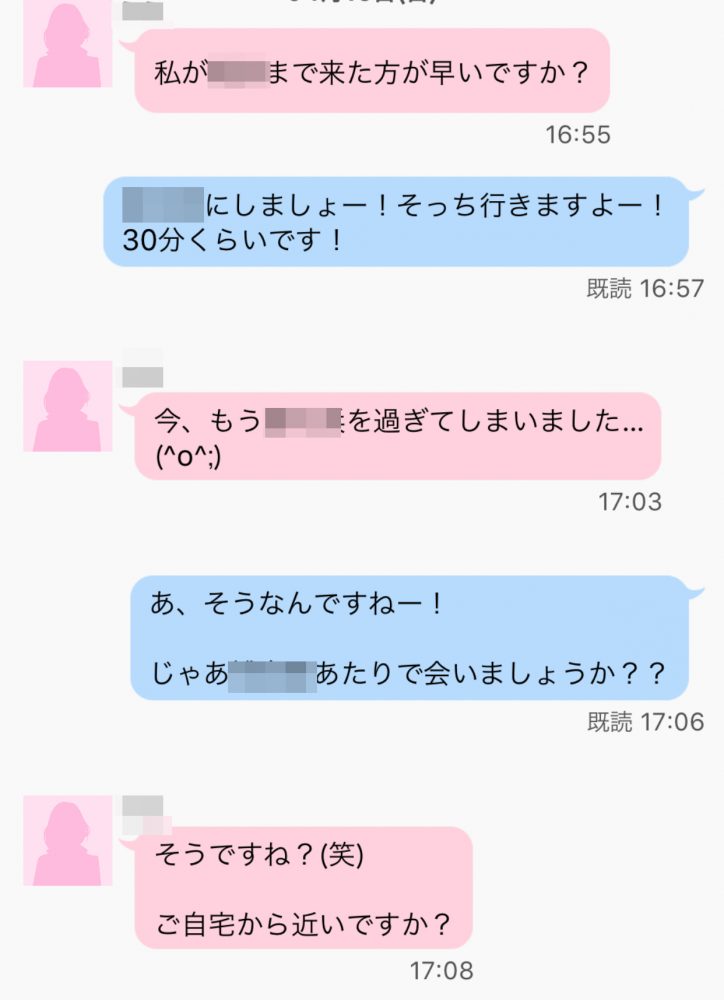This screenshot has width=724, height=1000.
Task: Open profile avatar beside the 16:55 message
Action: (x=67, y=45)
